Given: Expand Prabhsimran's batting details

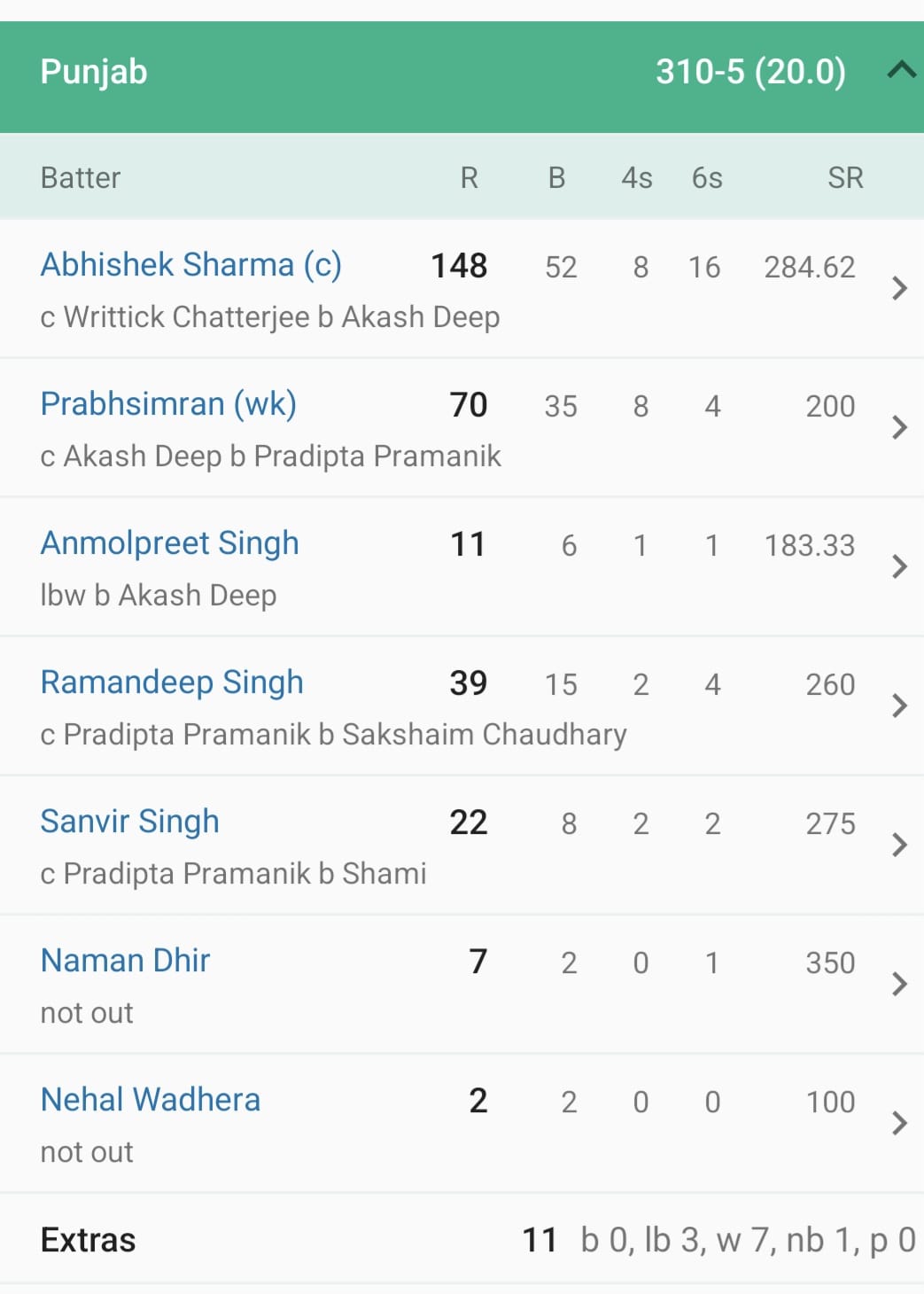Looking at the screenshot, I should (902, 427).
